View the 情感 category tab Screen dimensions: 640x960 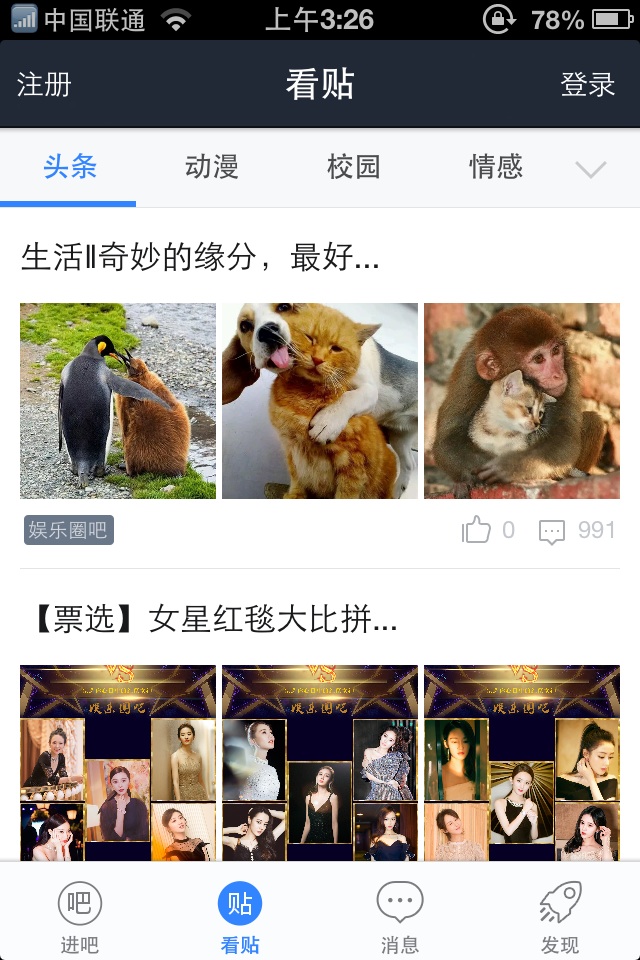click(496, 166)
